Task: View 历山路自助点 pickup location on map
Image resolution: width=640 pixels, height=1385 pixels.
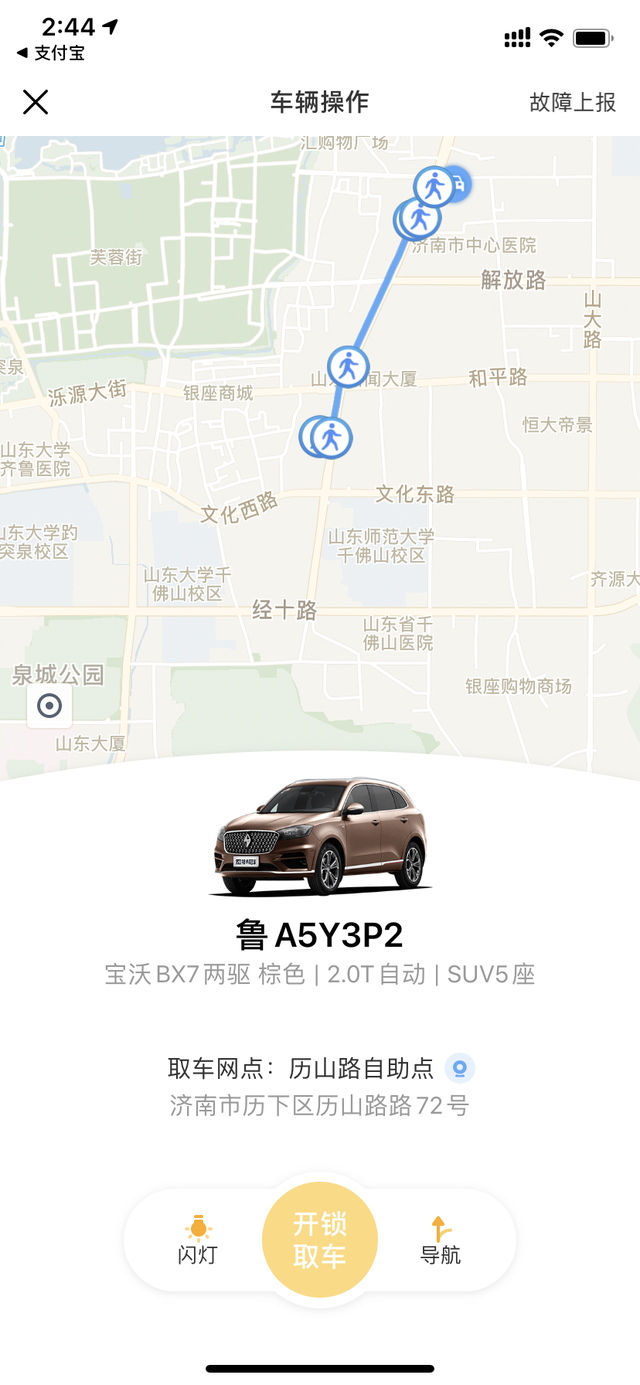Action: (460, 1068)
